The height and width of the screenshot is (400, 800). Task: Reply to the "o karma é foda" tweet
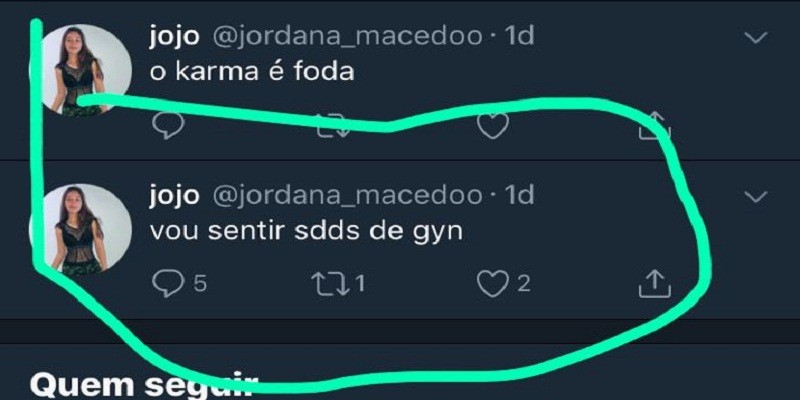pos(169,126)
